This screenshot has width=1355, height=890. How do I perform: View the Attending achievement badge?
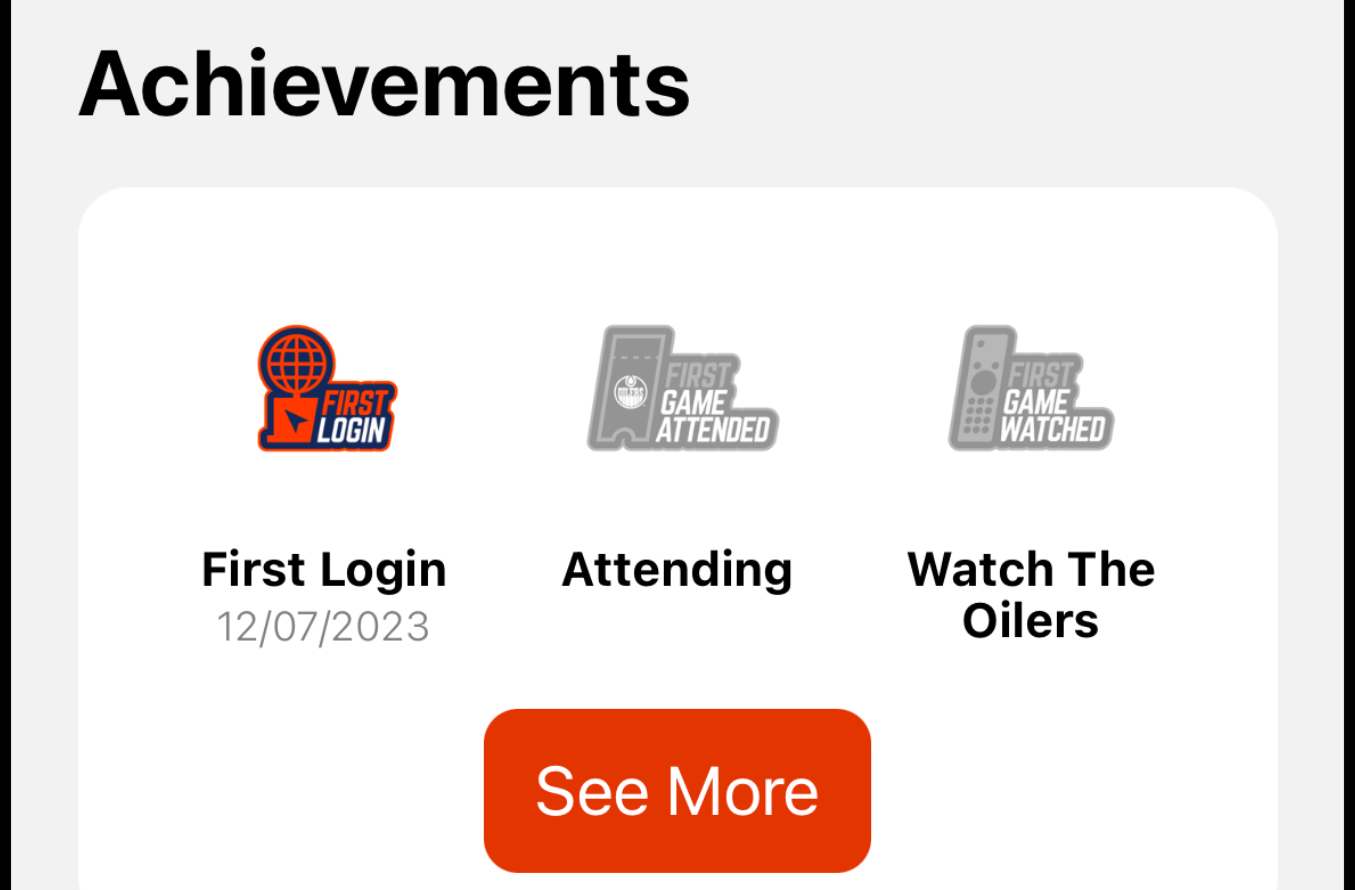(681, 390)
